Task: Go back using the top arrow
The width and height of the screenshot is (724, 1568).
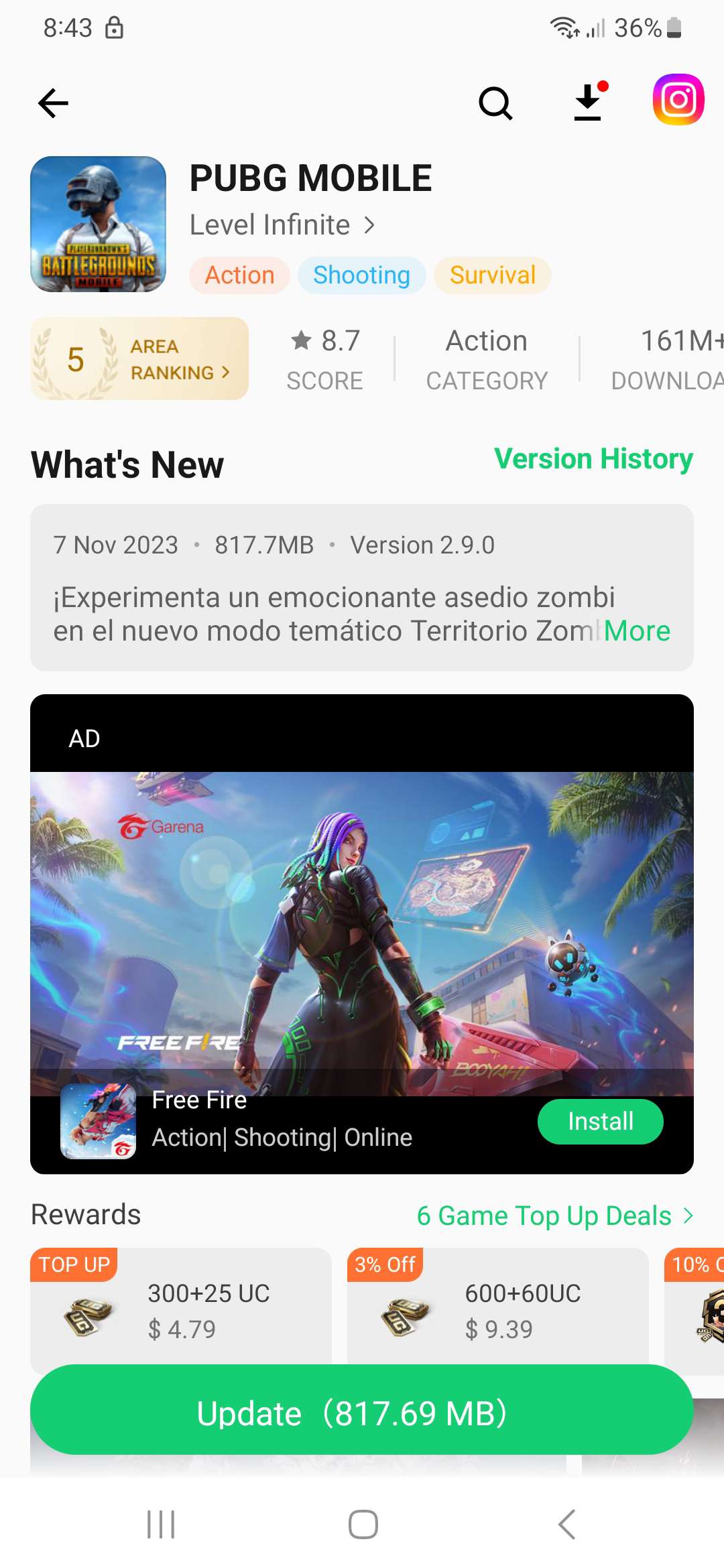Action: [54, 103]
